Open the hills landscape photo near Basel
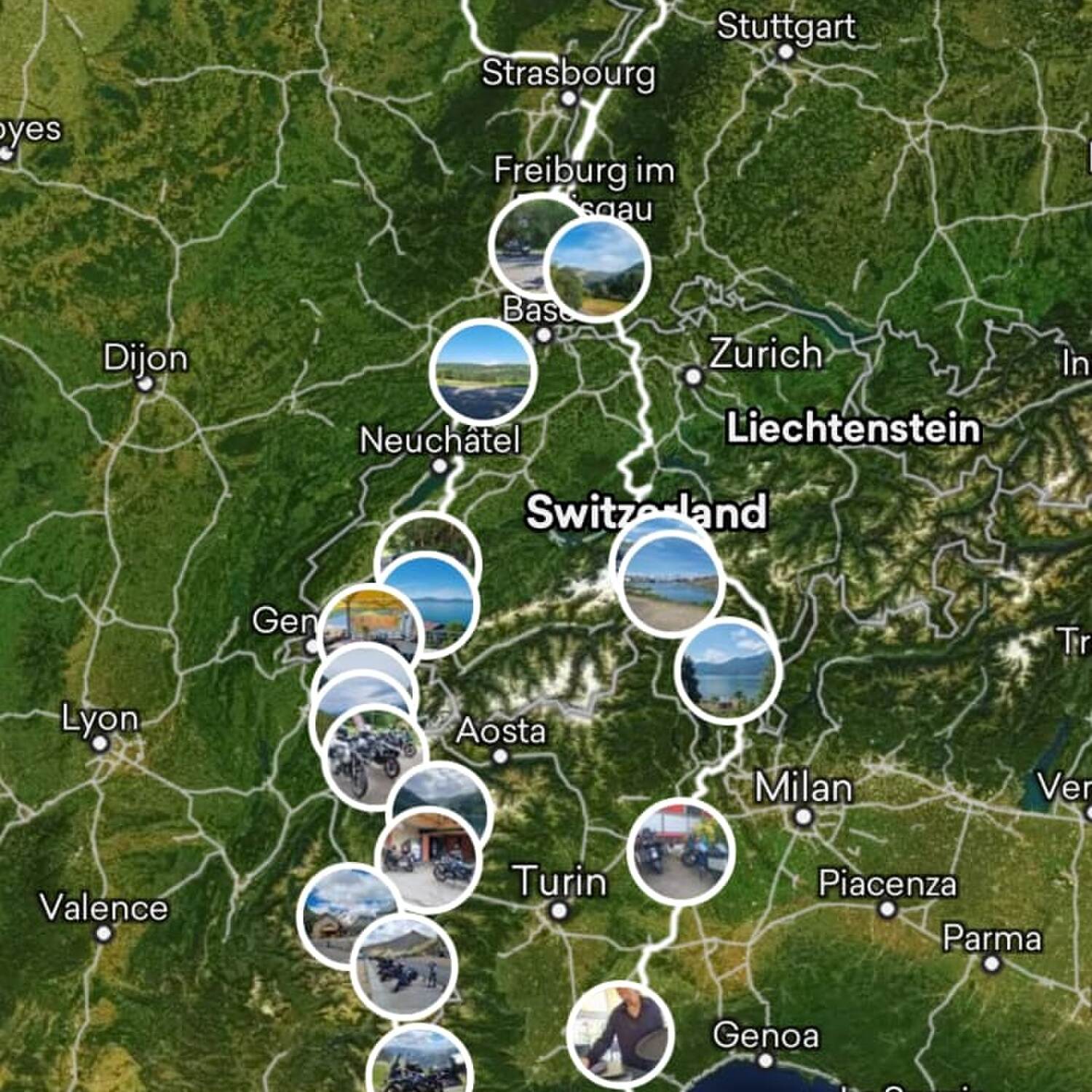1092x1092 pixels. tap(598, 271)
